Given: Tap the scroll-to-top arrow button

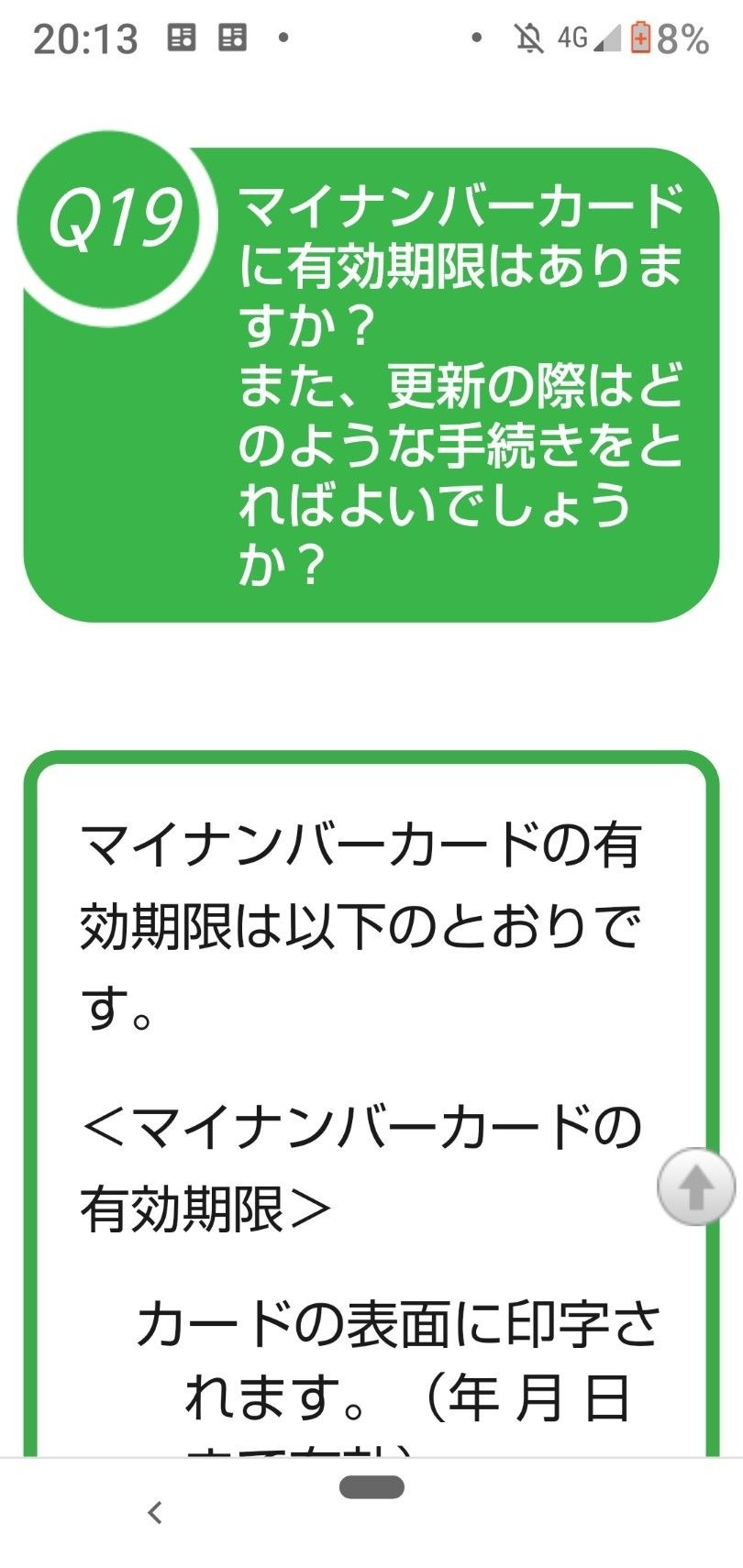Looking at the screenshot, I should click(x=696, y=1186).
